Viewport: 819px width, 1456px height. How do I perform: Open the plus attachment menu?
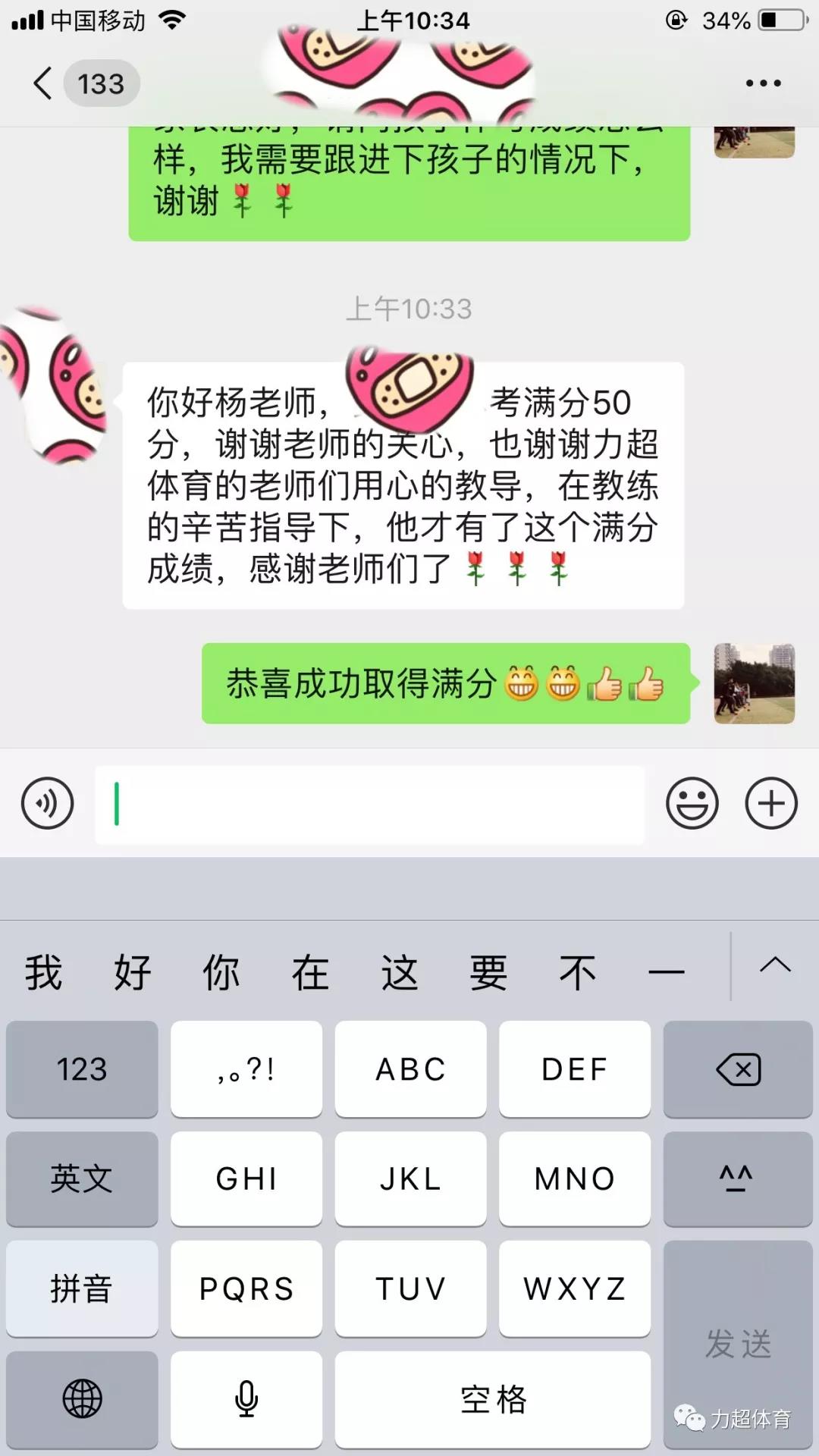point(771,803)
